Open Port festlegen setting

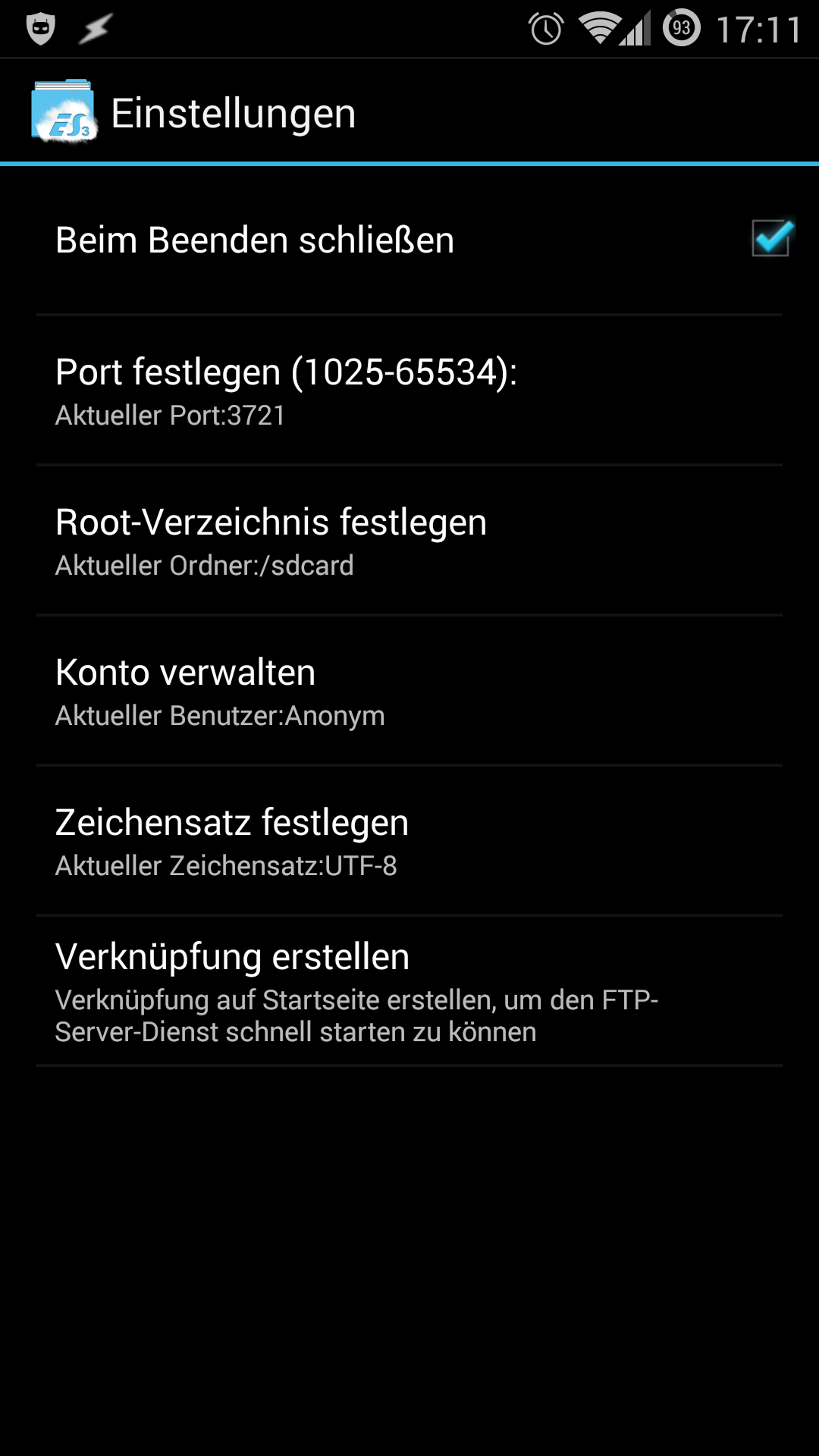tap(409, 391)
